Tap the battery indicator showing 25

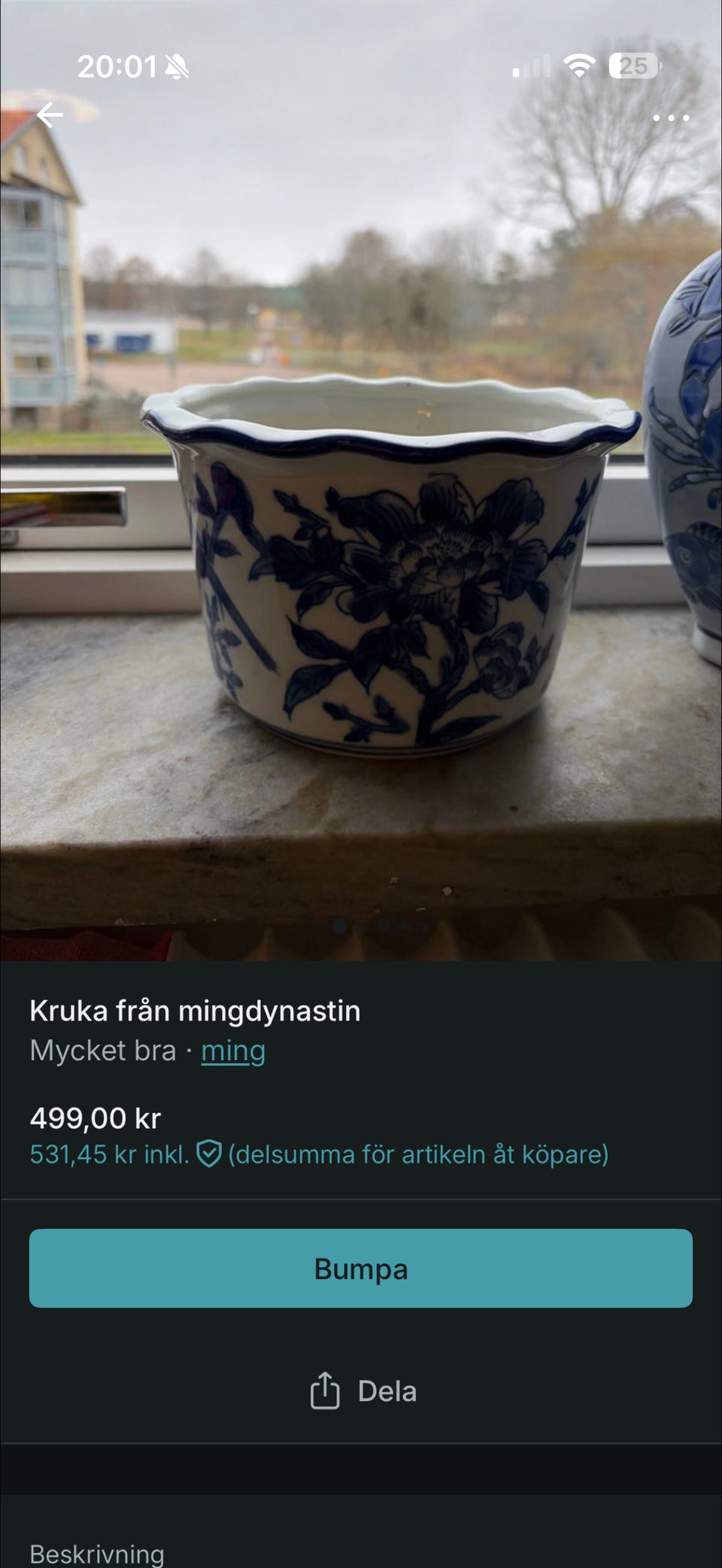[x=634, y=65]
